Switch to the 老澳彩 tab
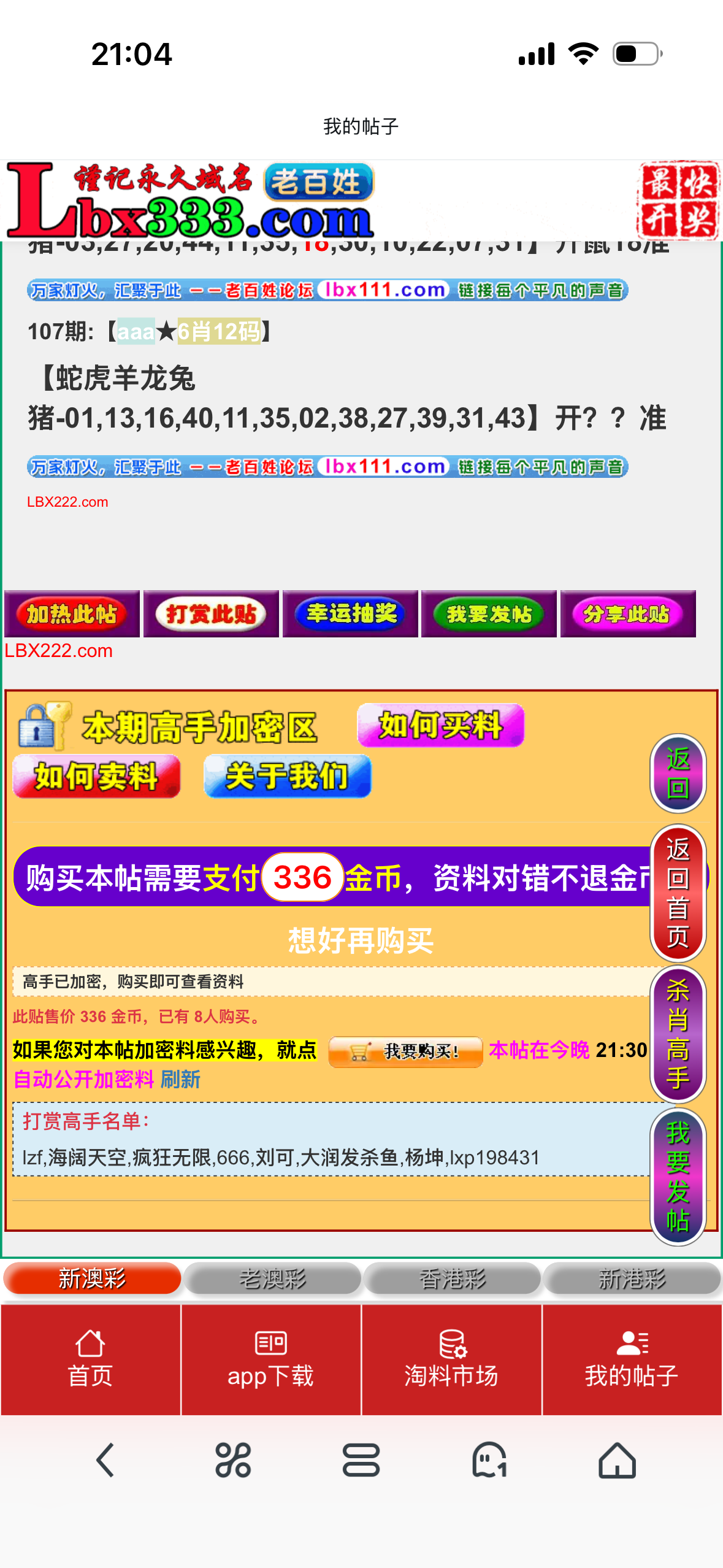The image size is (723, 1568). (272, 1279)
